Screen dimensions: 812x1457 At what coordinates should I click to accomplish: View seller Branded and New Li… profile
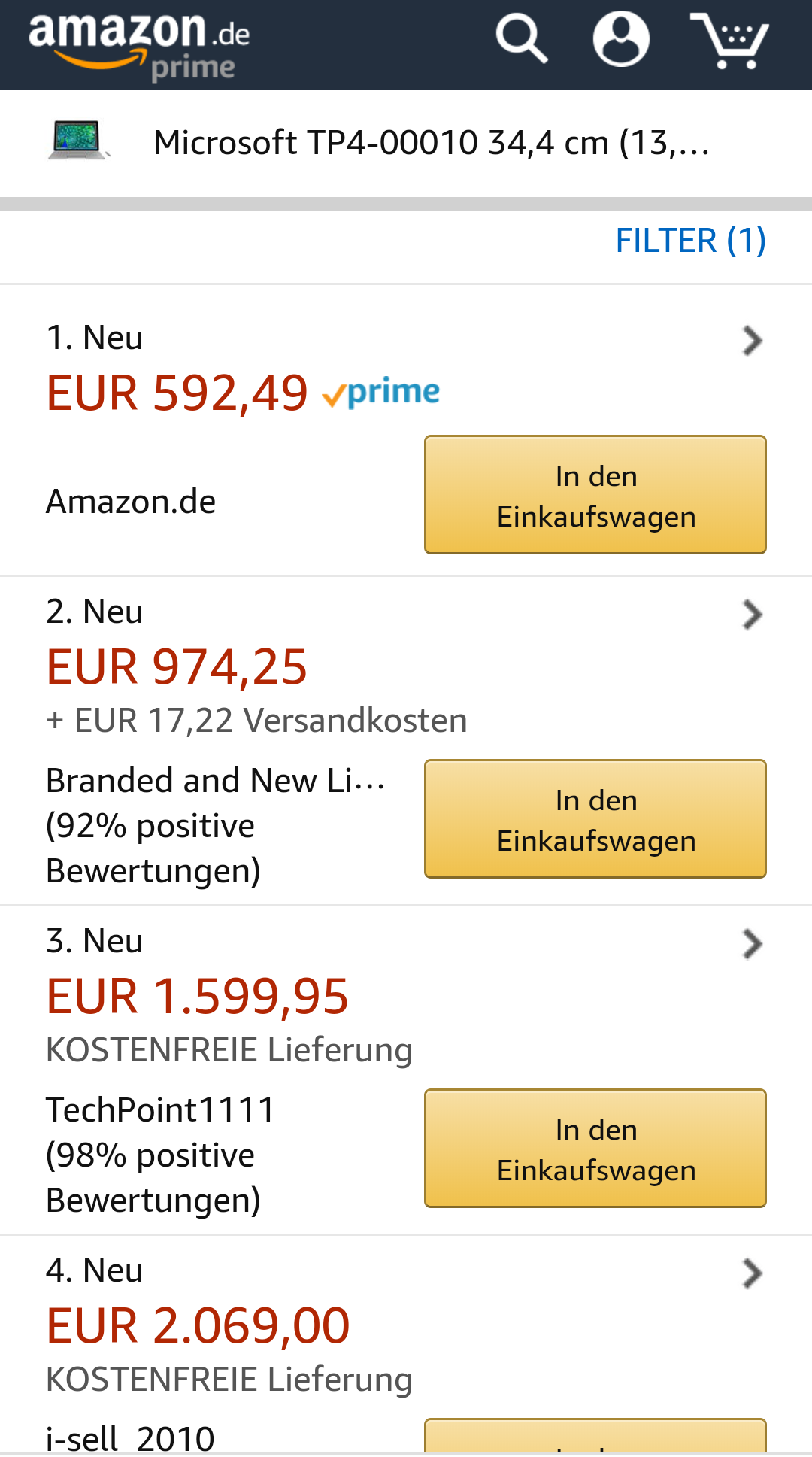click(x=216, y=781)
